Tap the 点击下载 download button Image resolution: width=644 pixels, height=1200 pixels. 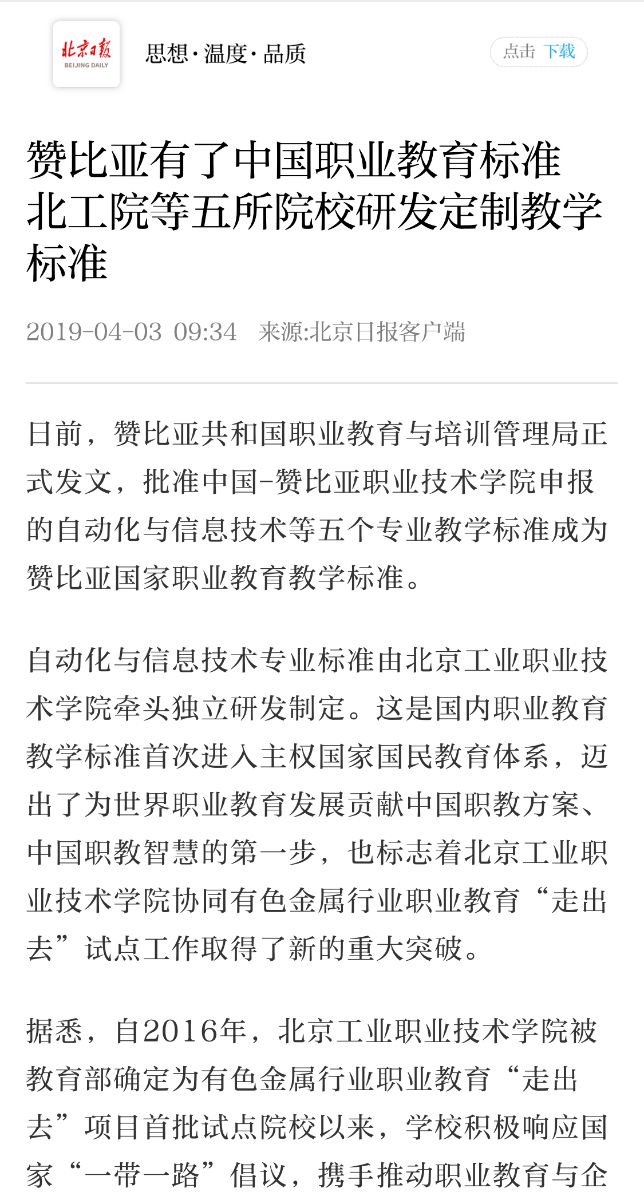pos(538,52)
